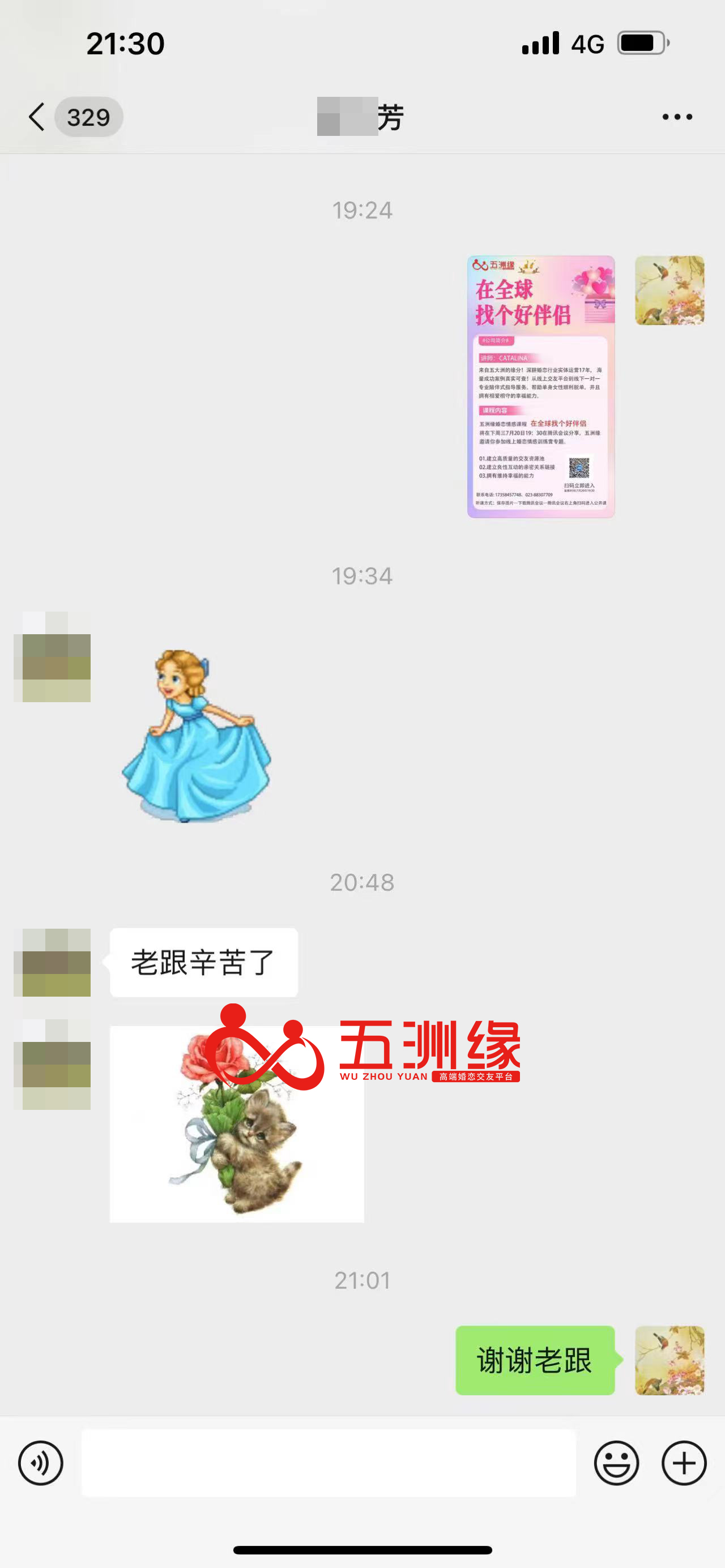Focus the message text field
Image resolution: width=725 pixels, height=1568 pixels.
click(x=329, y=1463)
